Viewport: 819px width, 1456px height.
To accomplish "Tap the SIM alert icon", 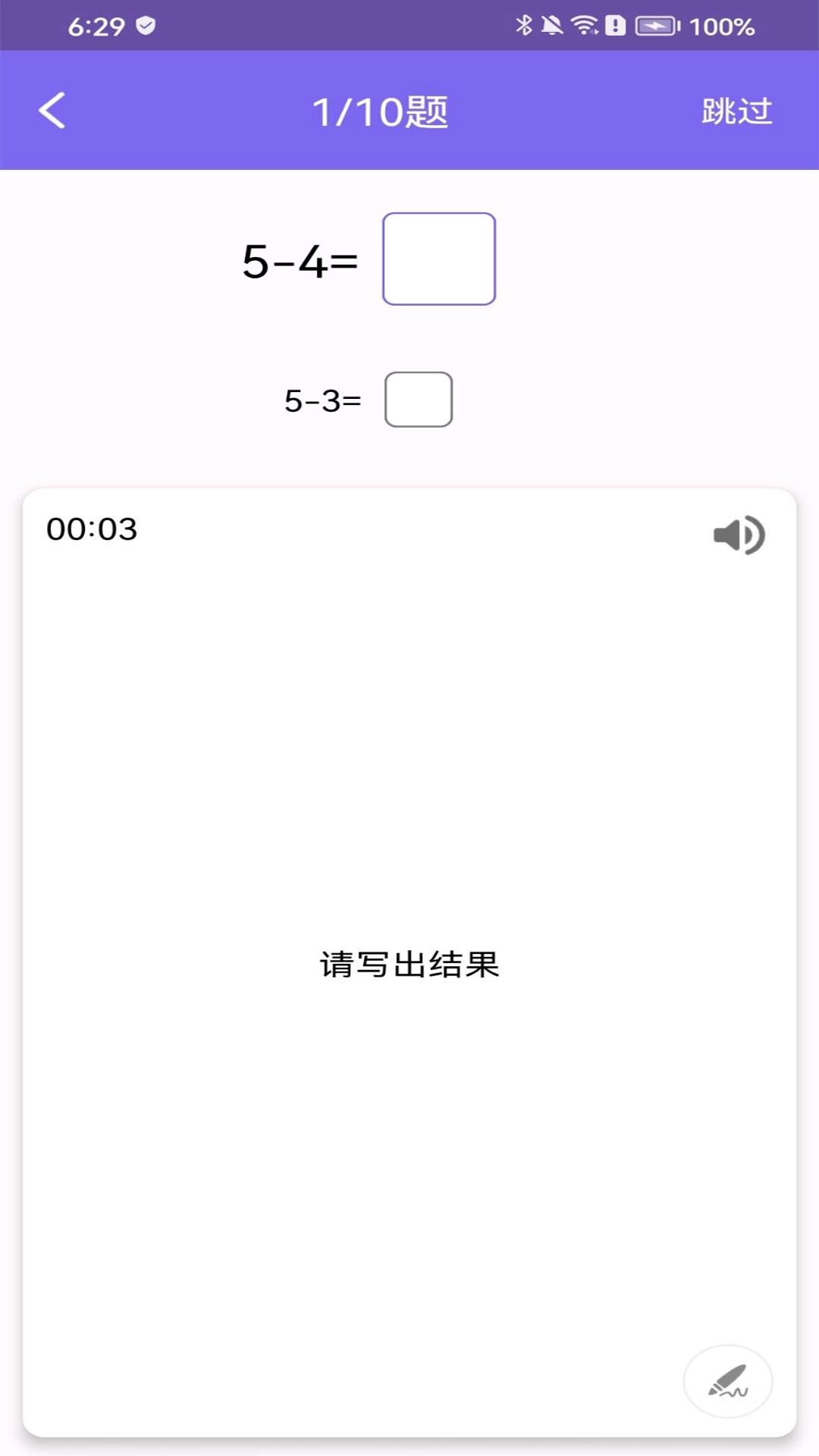I will pyautogui.click(x=614, y=24).
